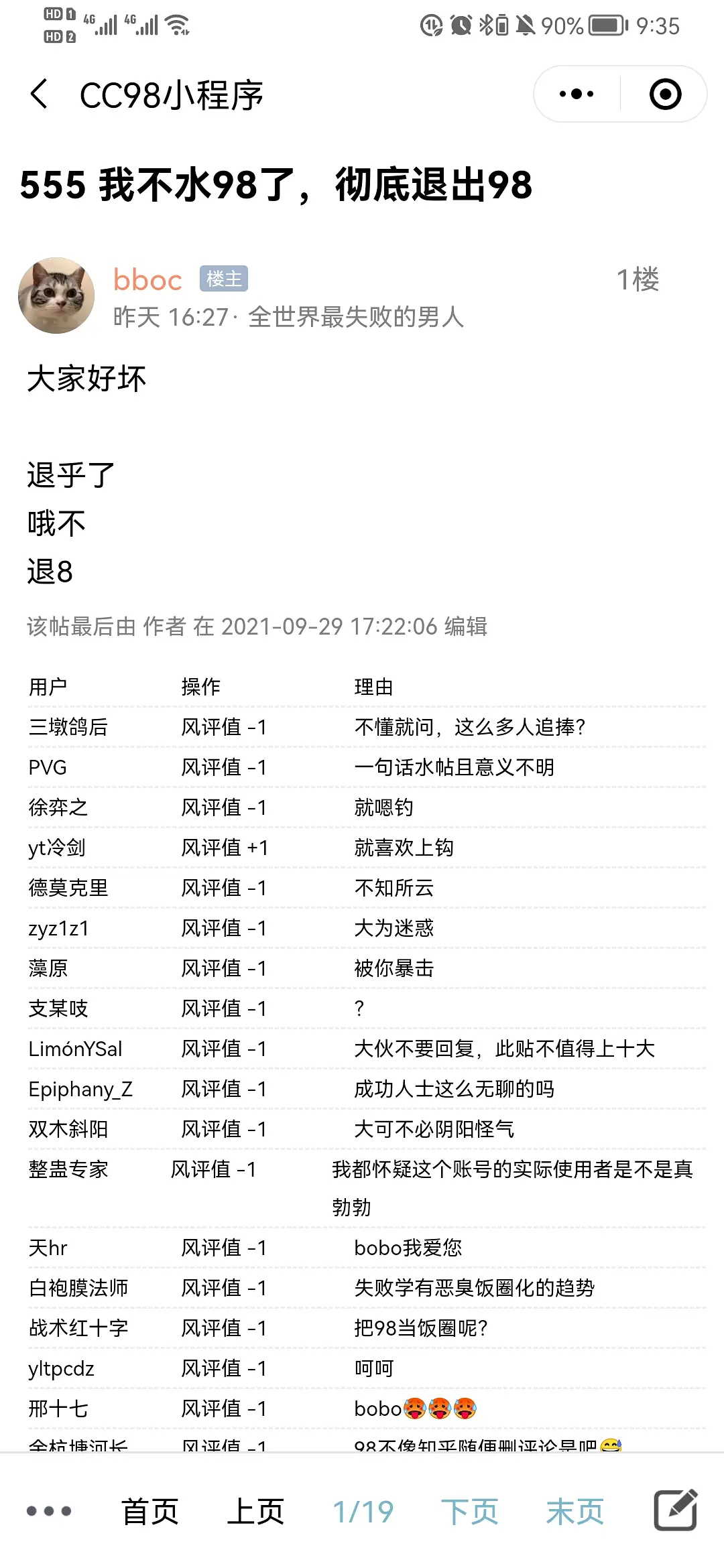Open the username bboc
The height and width of the screenshot is (1568, 724).
click(147, 279)
